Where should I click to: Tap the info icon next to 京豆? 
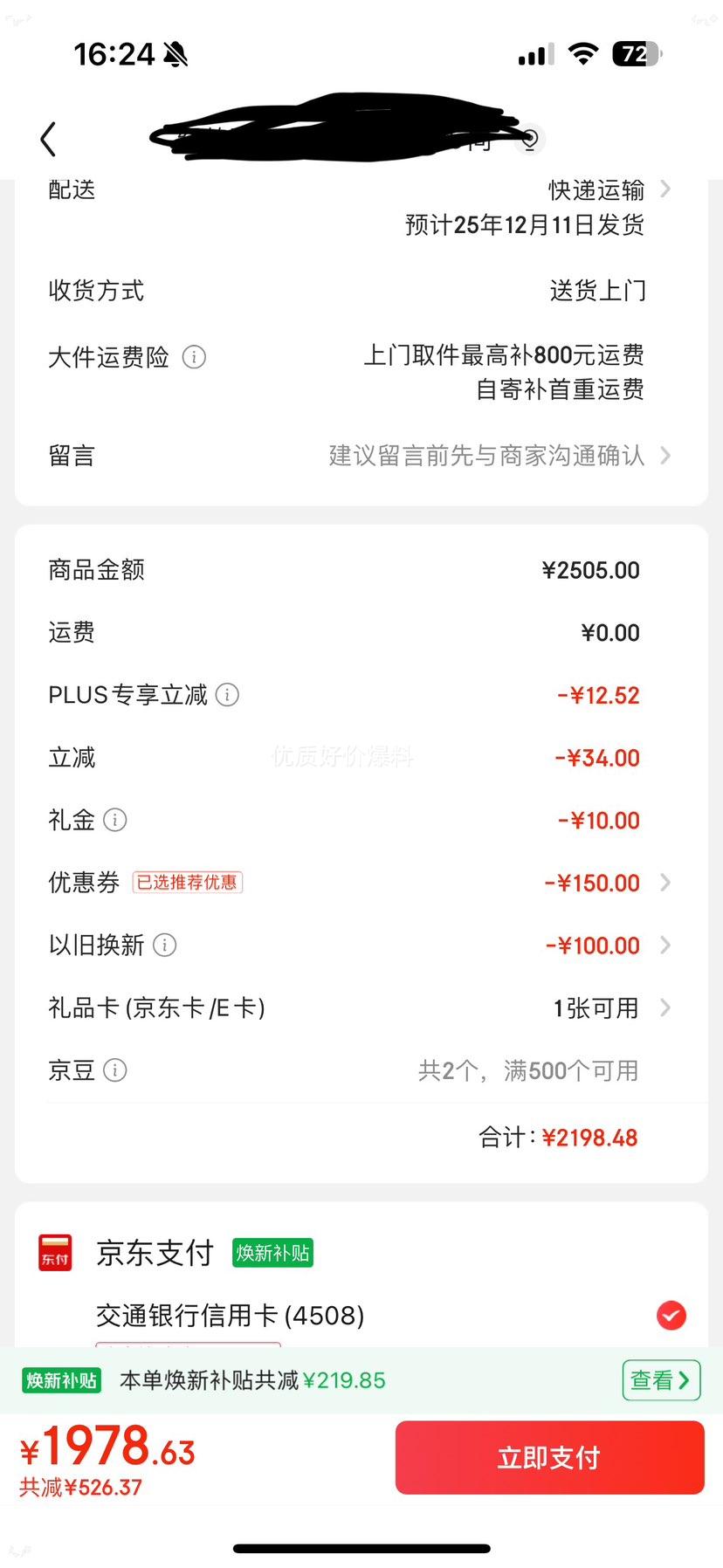tap(115, 1070)
